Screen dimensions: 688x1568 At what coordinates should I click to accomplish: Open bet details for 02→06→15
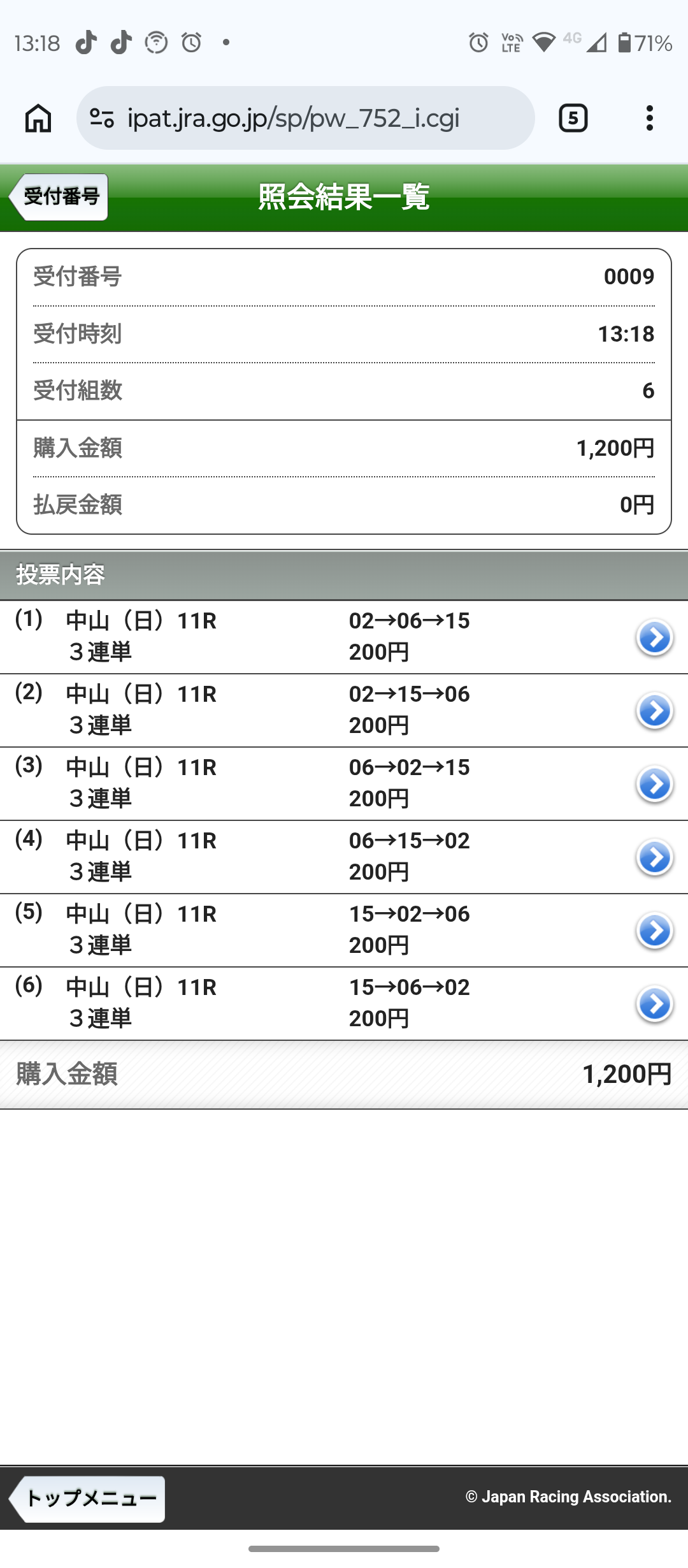pos(654,637)
